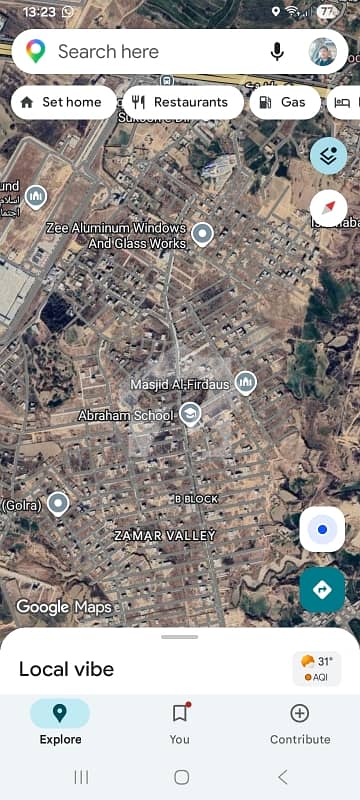
Task: Open recent apps from navigation bar
Action: click(81, 777)
